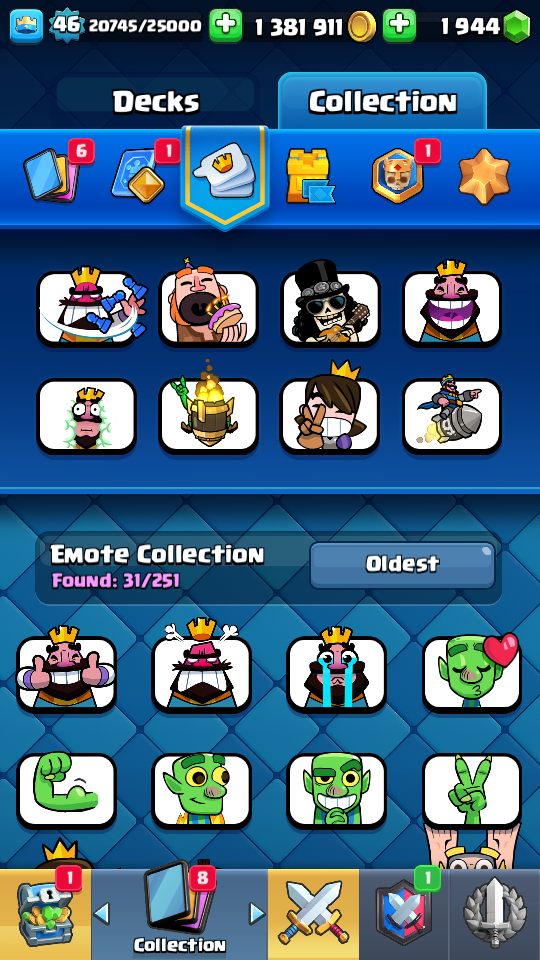Select the king thumbs up emote
The height and width of the screenshot is (960, 540).
(x=67, y=673)
